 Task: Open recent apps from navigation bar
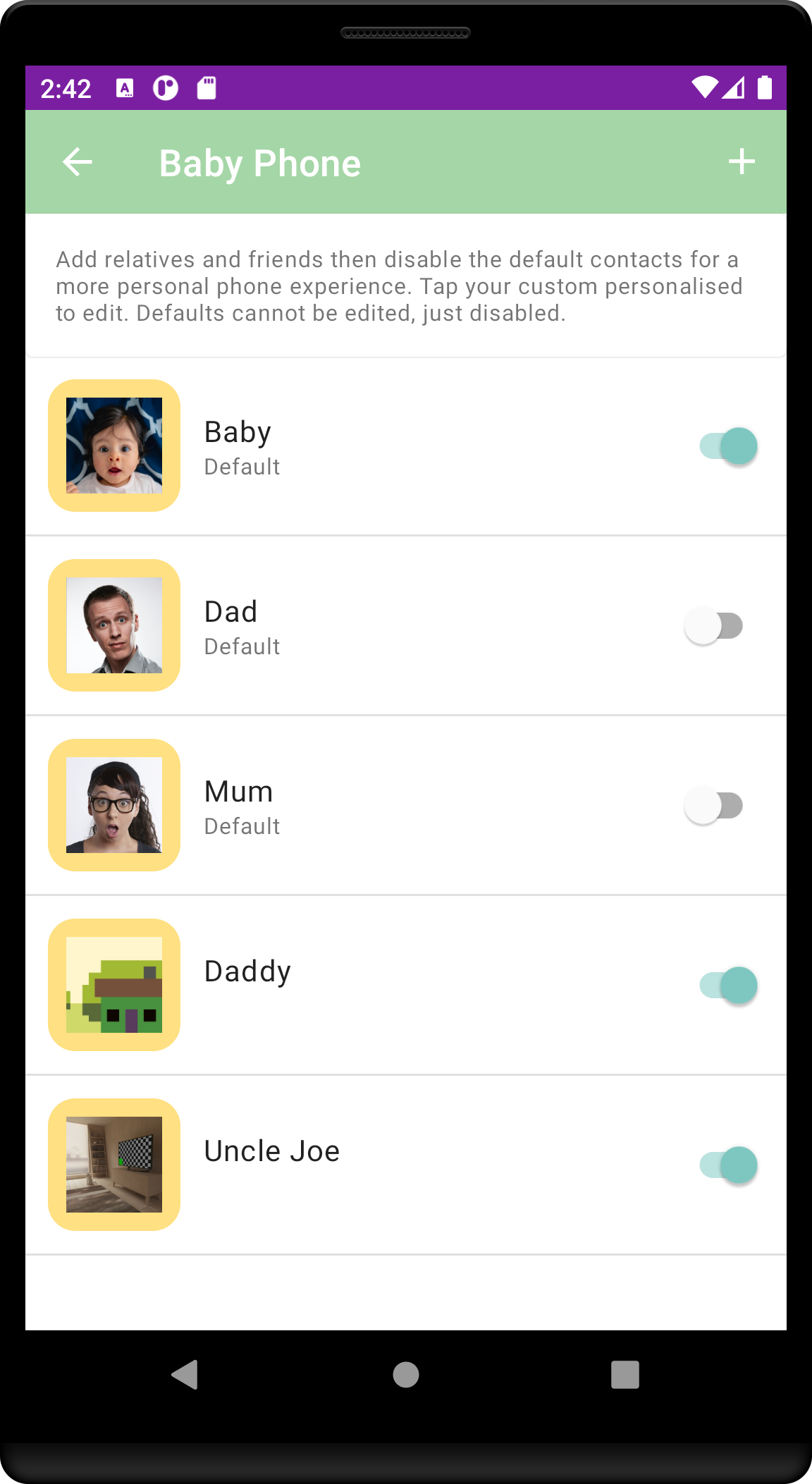click(625, 1375)
